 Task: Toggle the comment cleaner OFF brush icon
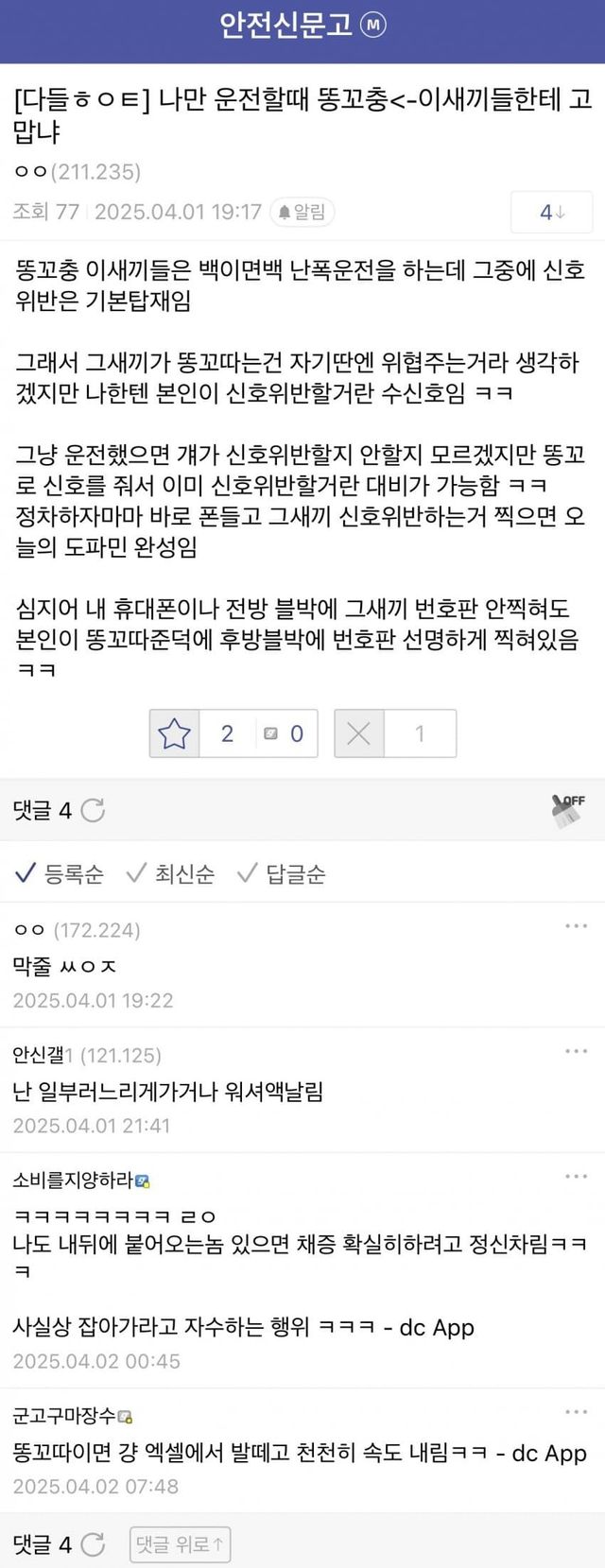click(x=568, y=810)
